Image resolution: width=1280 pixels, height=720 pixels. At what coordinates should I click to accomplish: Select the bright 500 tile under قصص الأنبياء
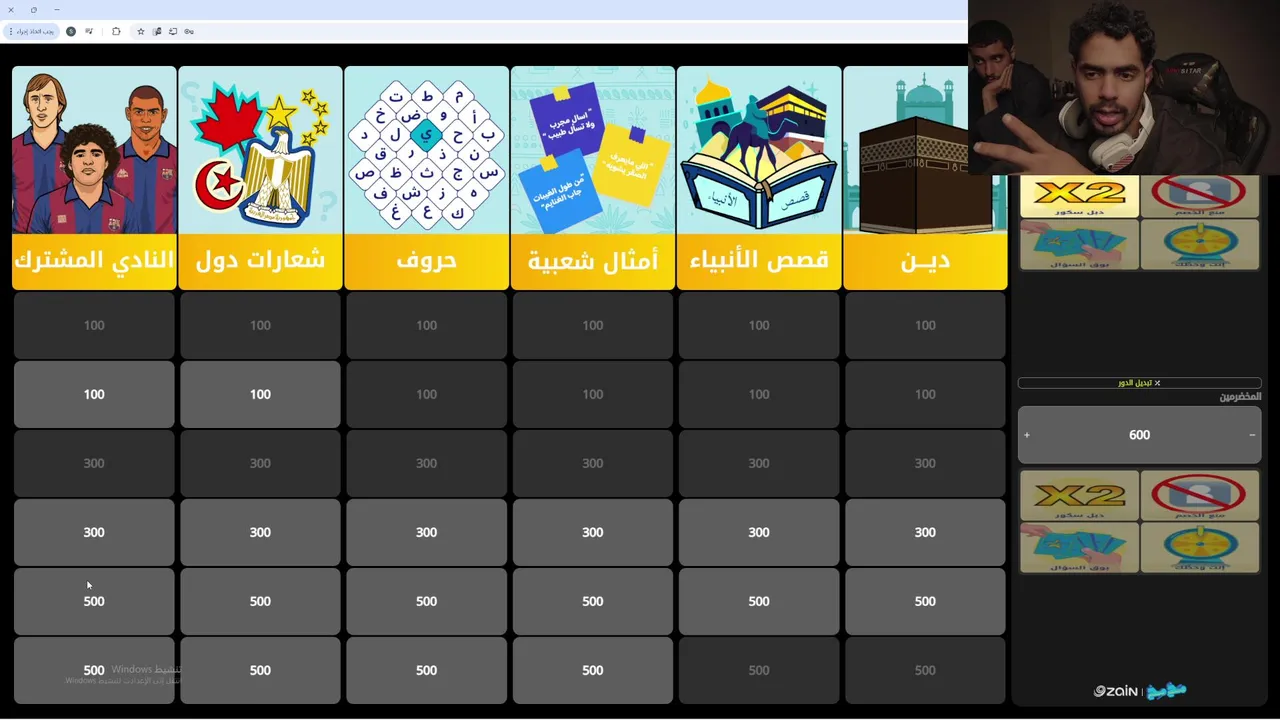coord(759,601)
